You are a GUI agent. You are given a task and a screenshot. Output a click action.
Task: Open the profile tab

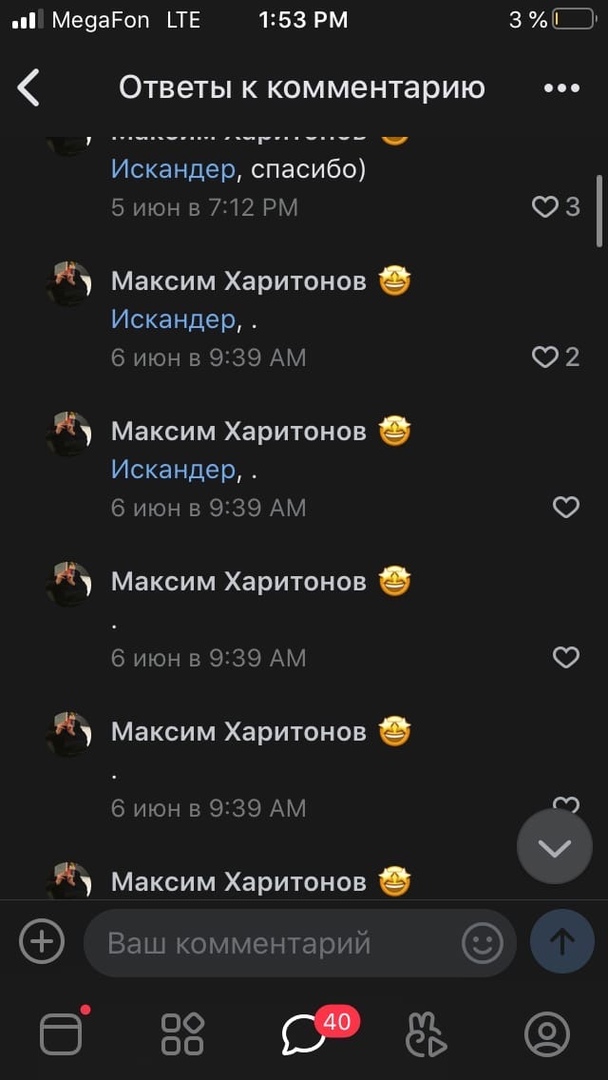coord(547,1034)
